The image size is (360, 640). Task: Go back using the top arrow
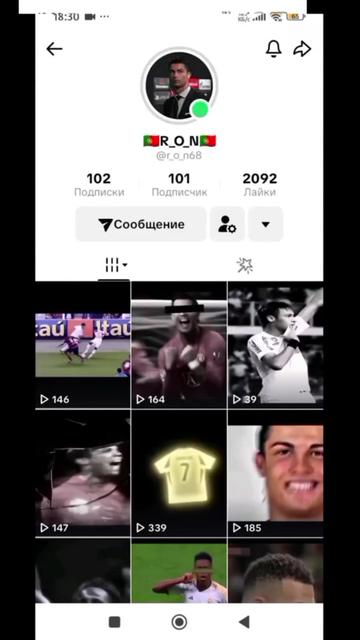[54, 49]
